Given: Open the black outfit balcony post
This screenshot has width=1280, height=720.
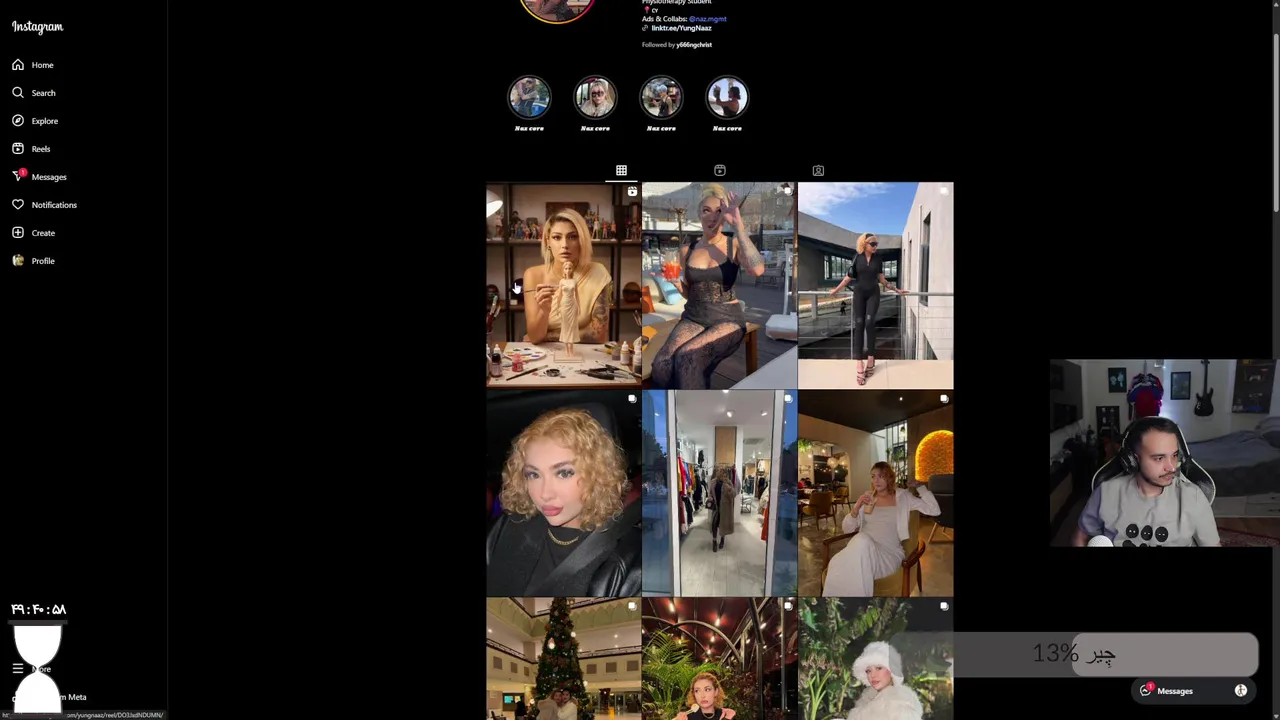Looking at the screenshot, I should (x=875, y=285).
